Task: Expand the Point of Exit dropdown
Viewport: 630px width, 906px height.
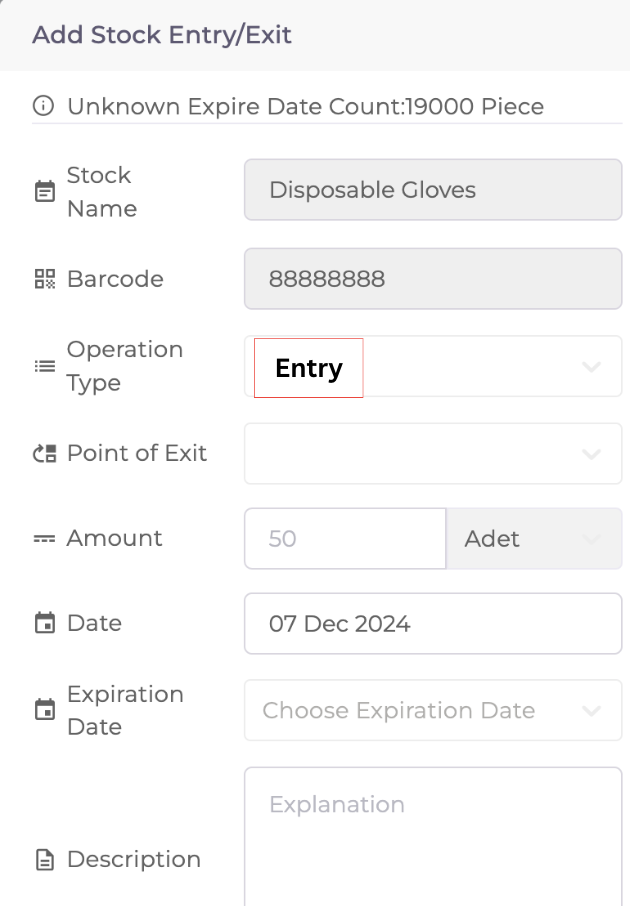Action: click(x=432, y=453)
